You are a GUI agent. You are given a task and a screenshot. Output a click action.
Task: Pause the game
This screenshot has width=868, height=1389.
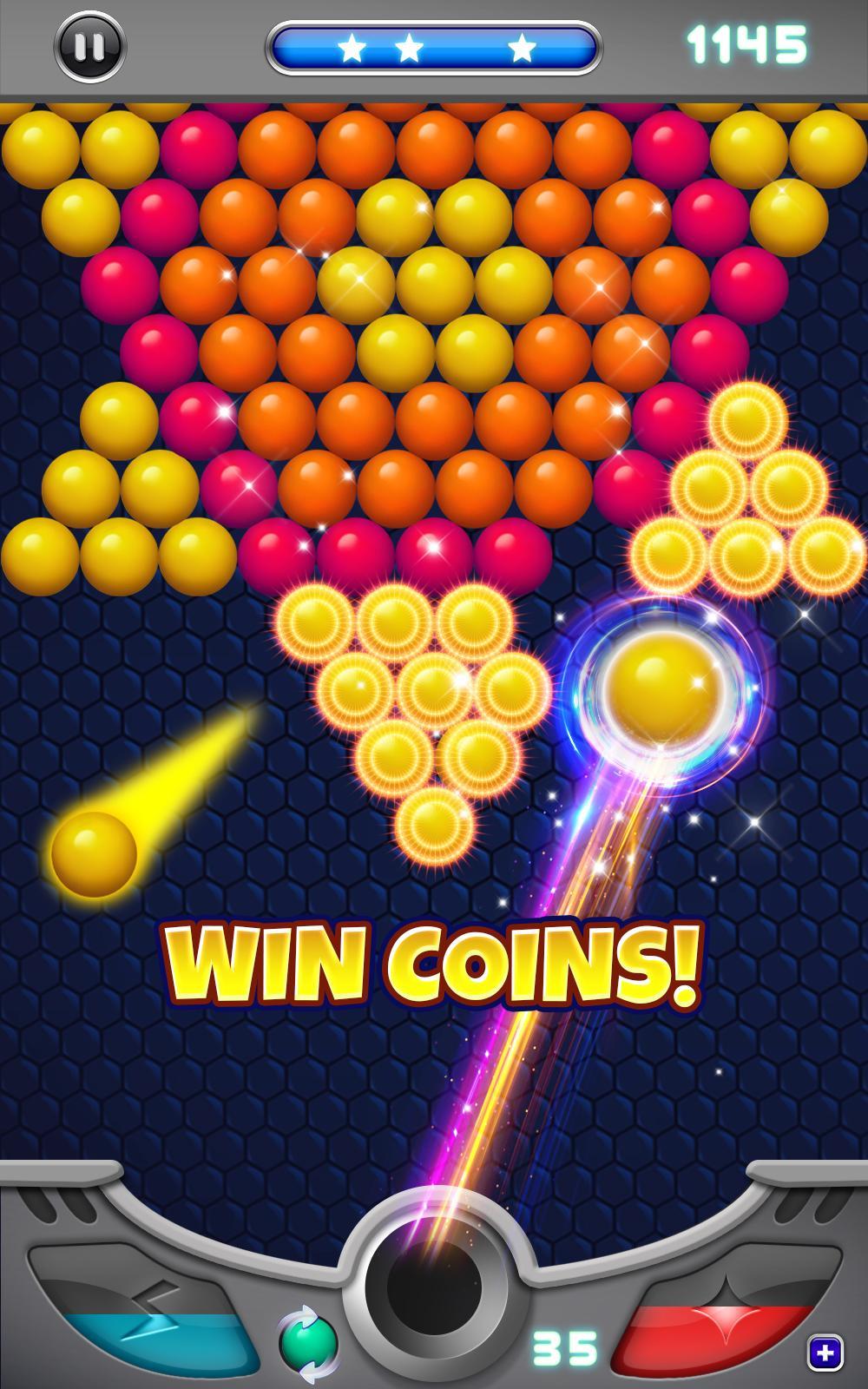point(89,45)
